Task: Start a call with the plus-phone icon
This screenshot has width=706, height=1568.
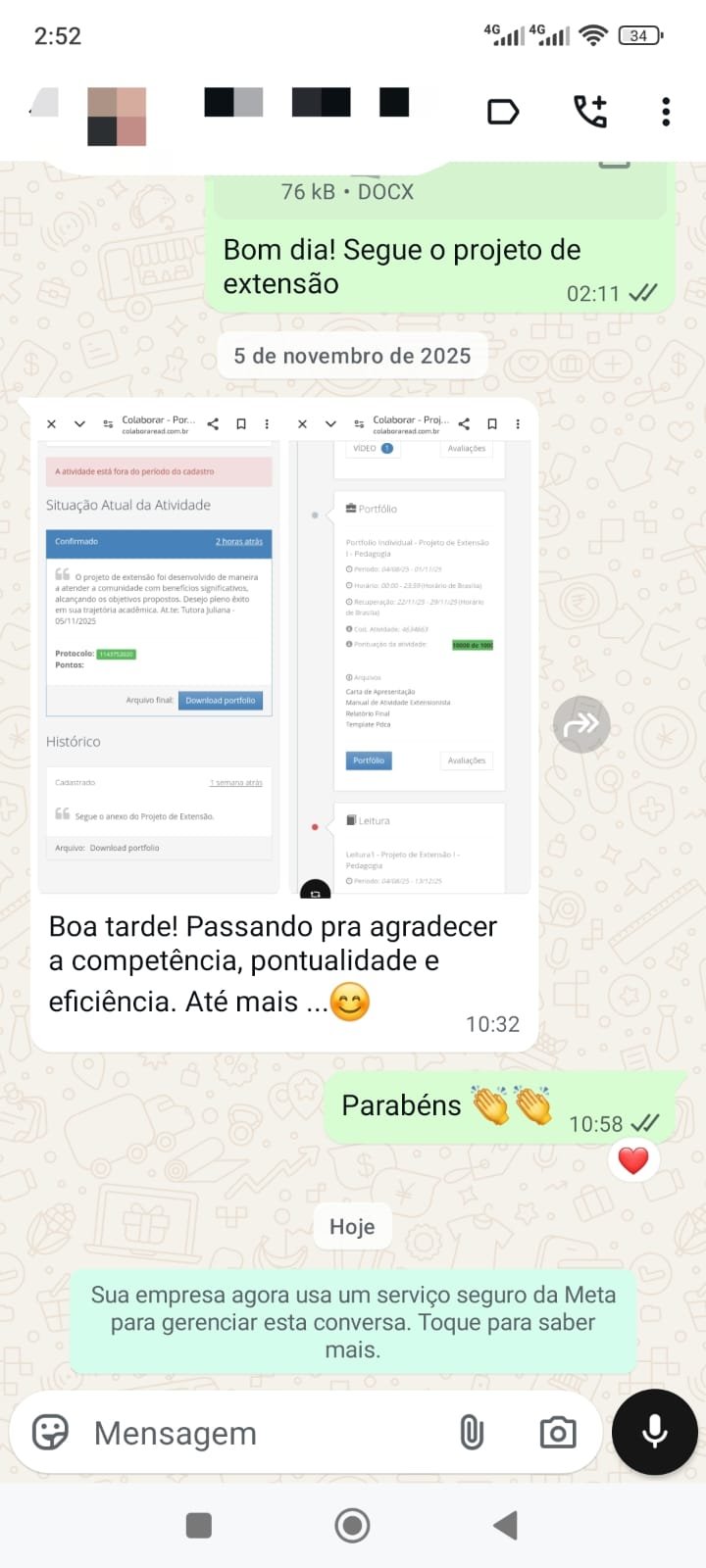Action: (x=590, y=112)
